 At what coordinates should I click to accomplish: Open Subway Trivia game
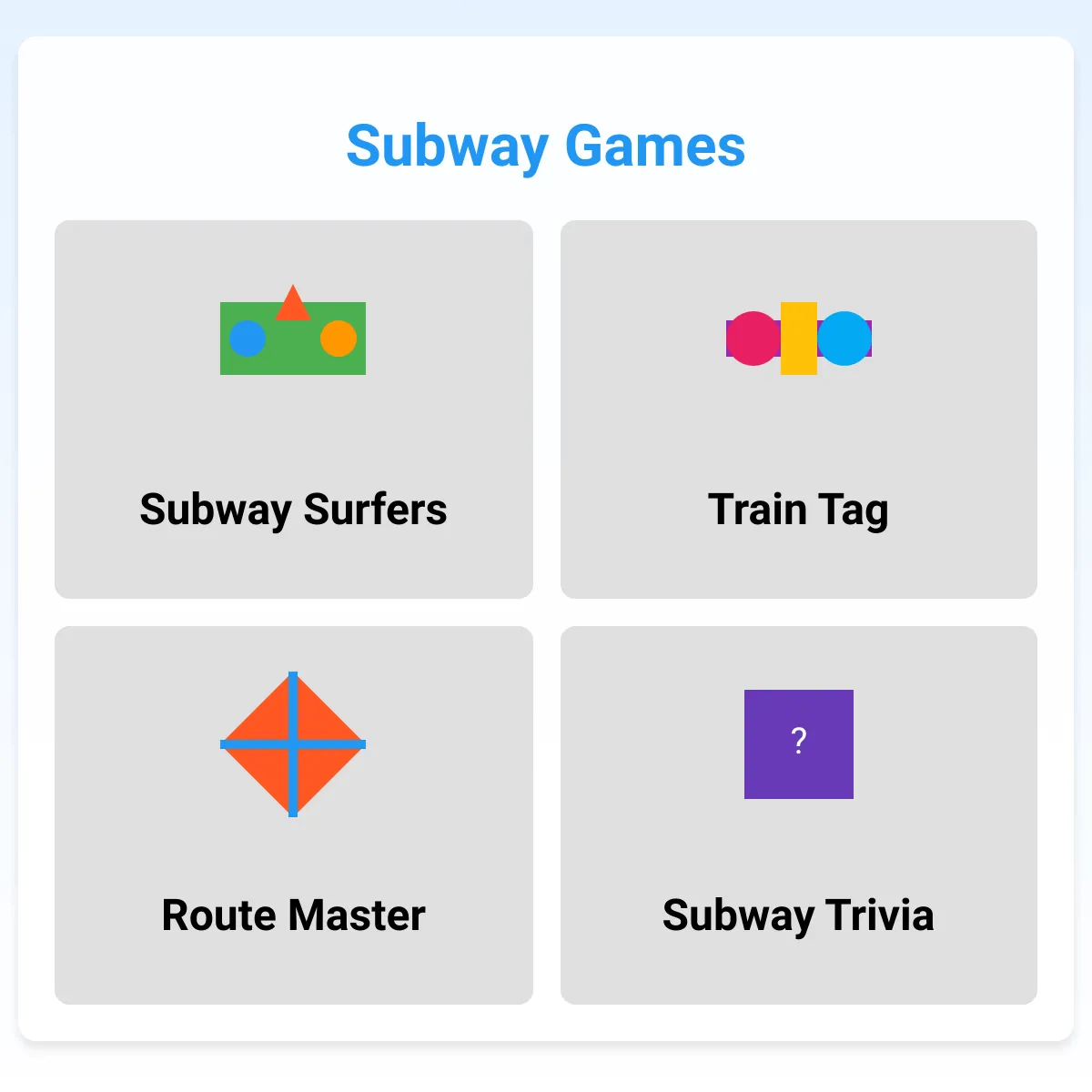point(799,815)
